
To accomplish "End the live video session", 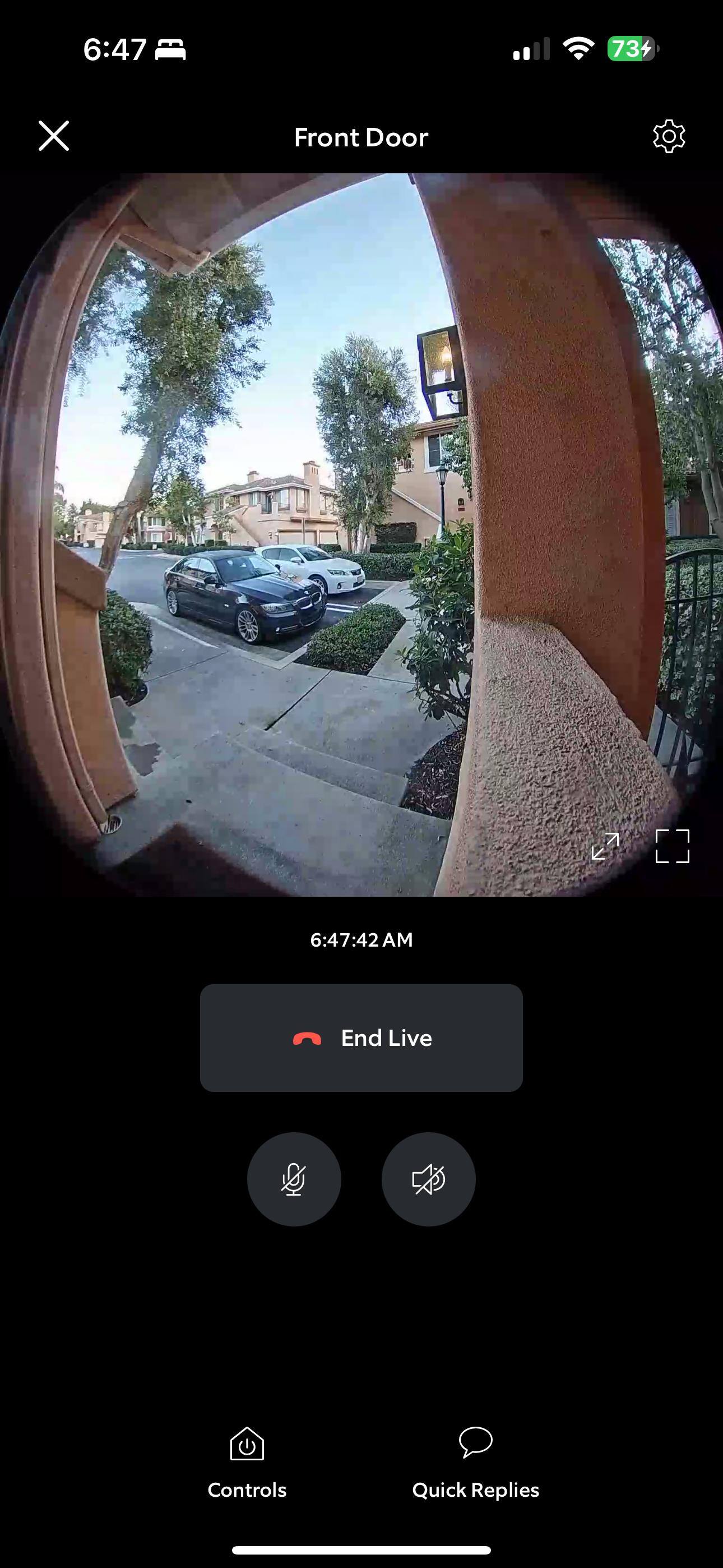I will [361, 1038].
